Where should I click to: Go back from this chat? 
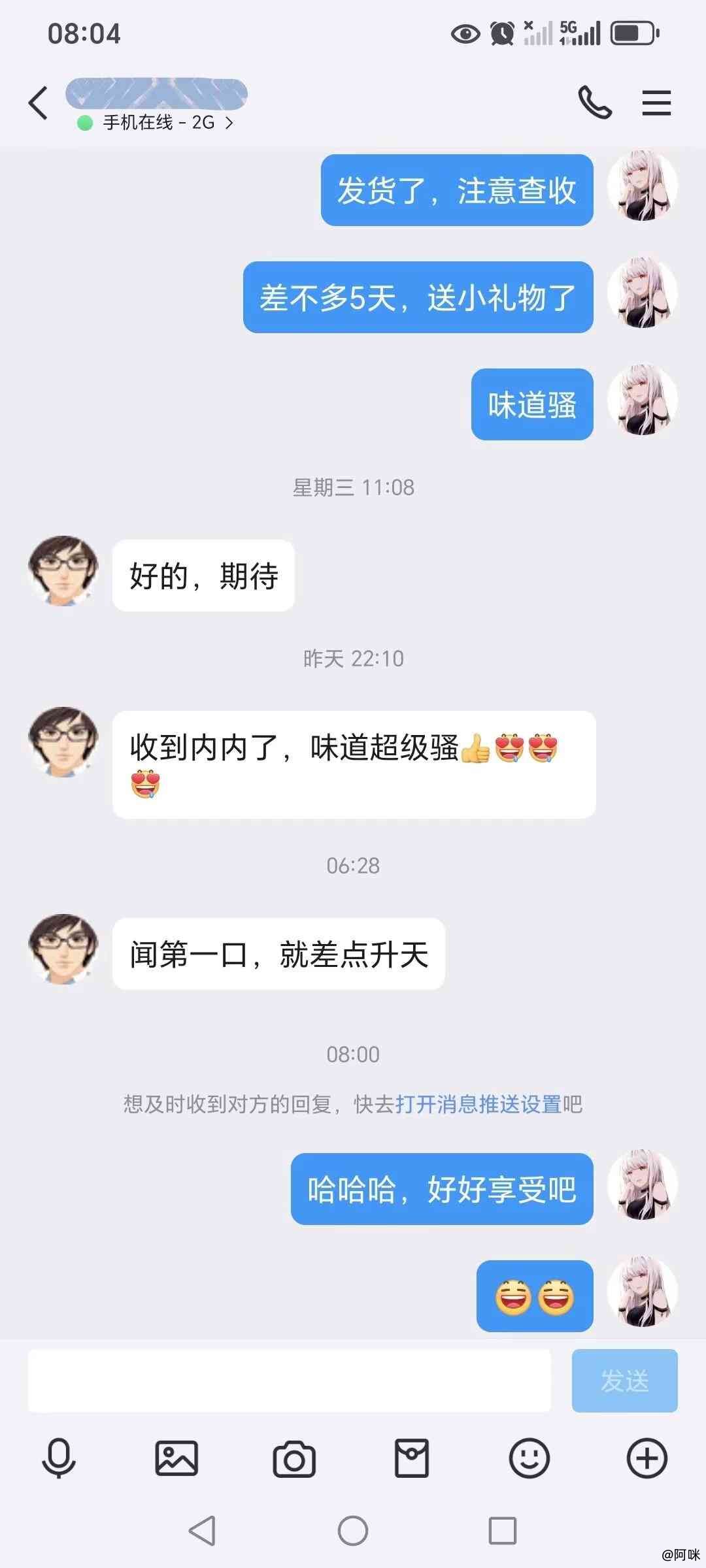pos(38,103)
